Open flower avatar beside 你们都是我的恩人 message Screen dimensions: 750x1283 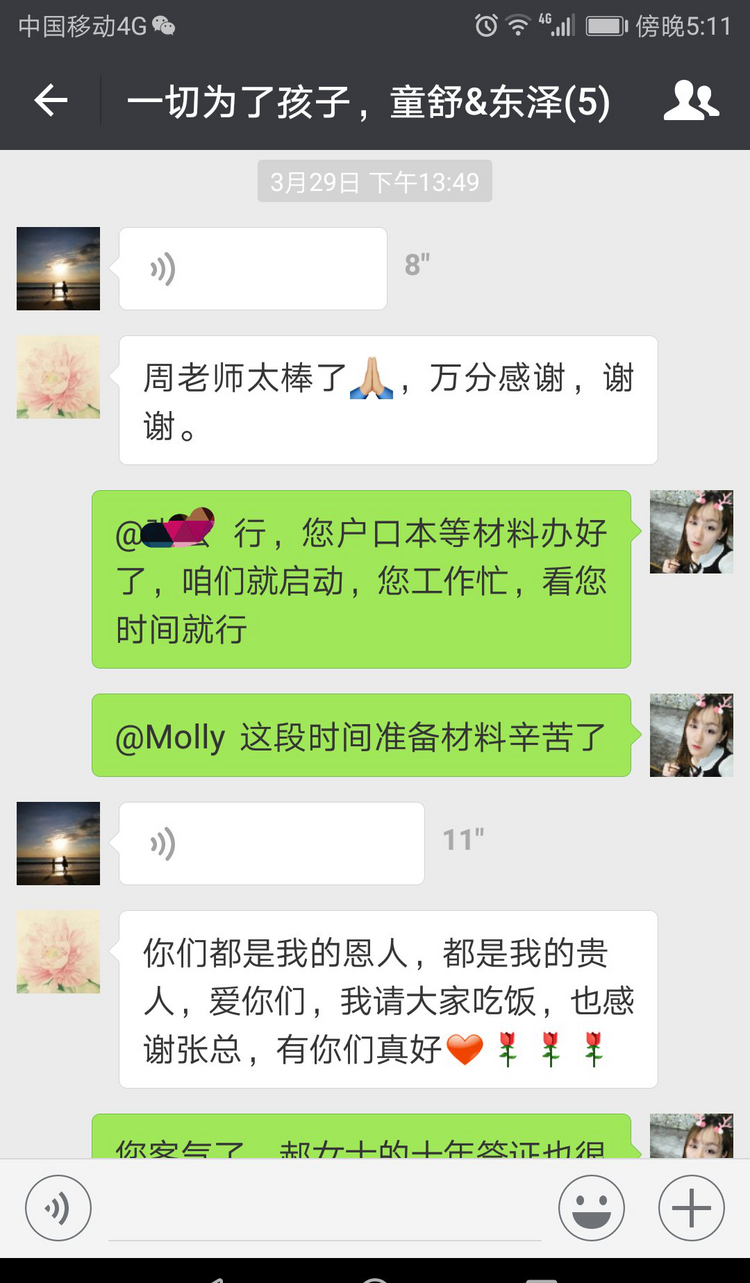tap(58, 951)
